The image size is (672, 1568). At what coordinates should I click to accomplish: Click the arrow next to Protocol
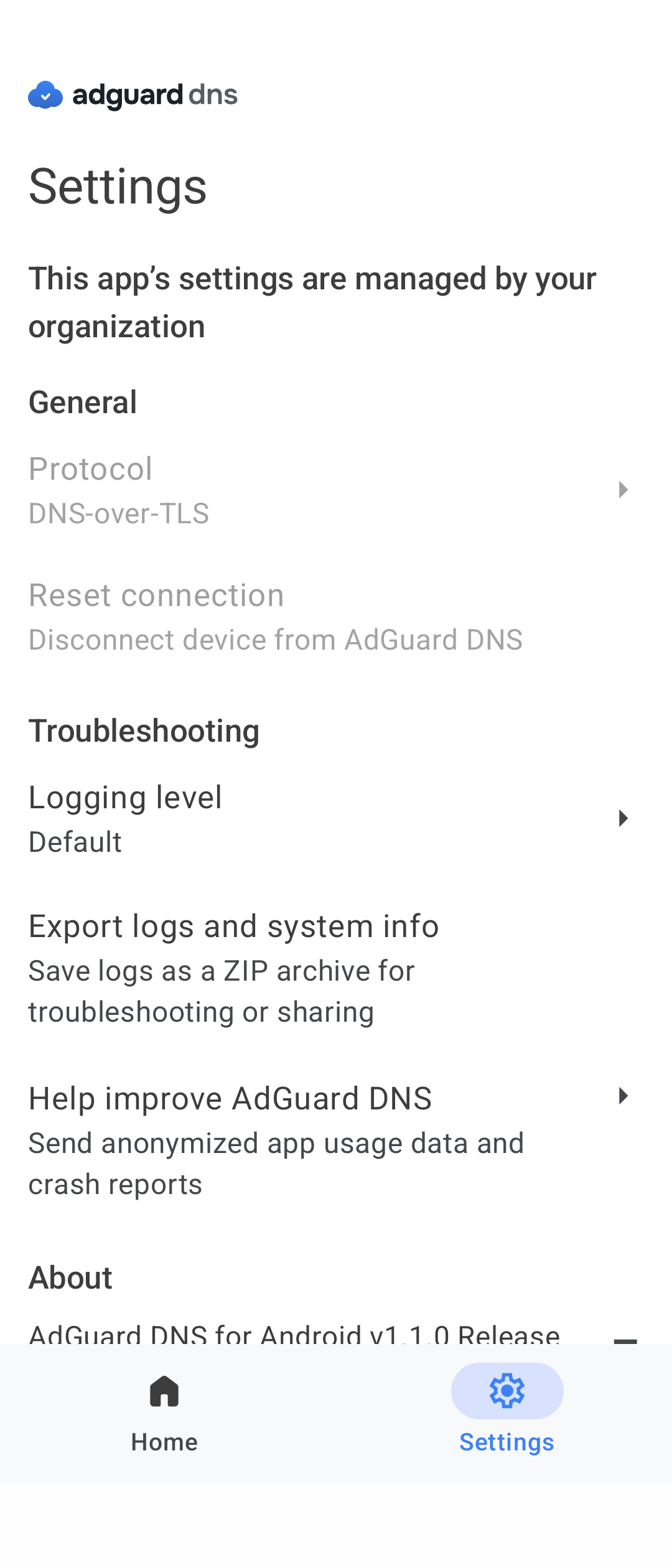624,490
